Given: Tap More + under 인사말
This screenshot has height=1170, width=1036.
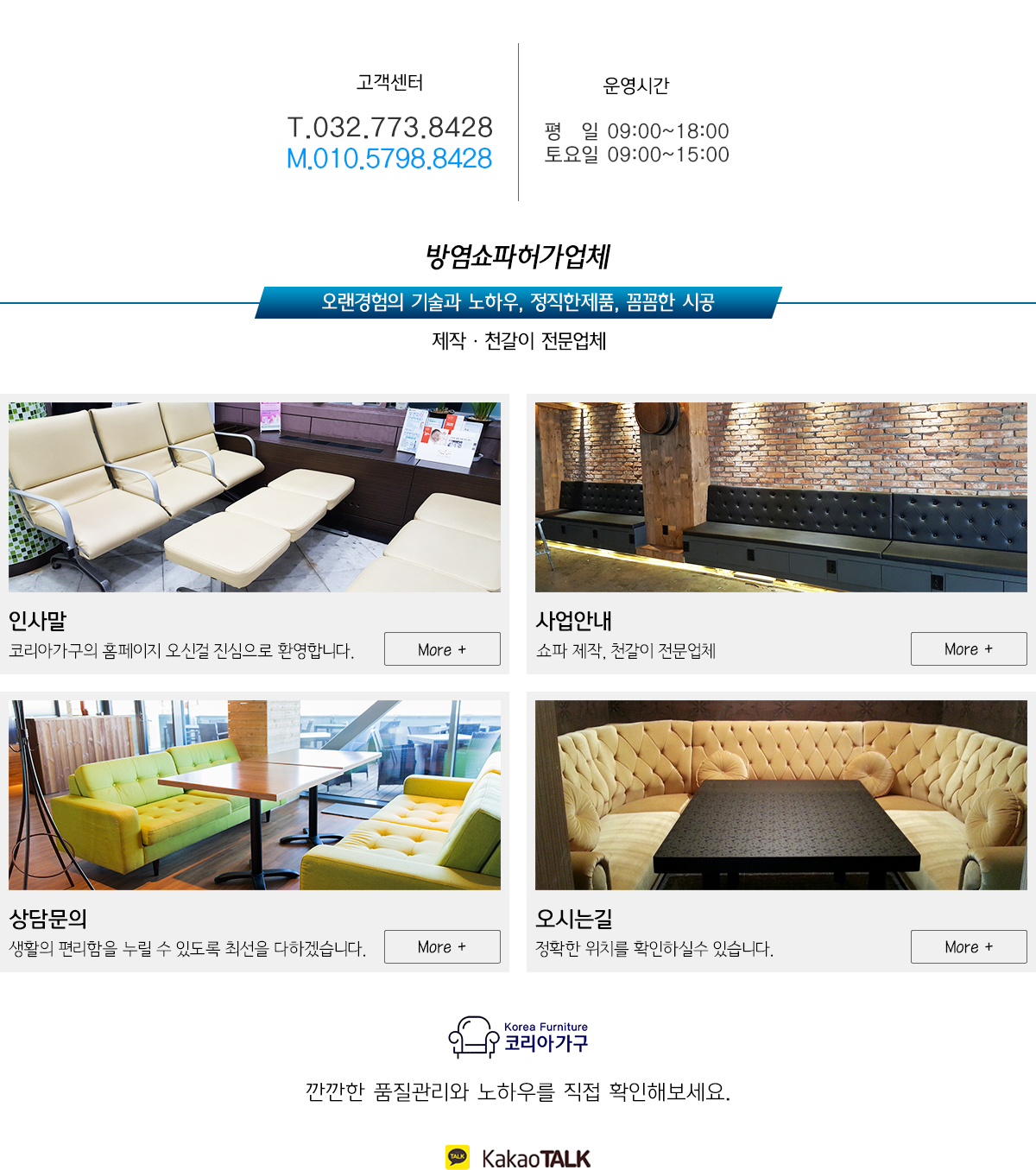Looking at the screenshot, I should (442, 649).
